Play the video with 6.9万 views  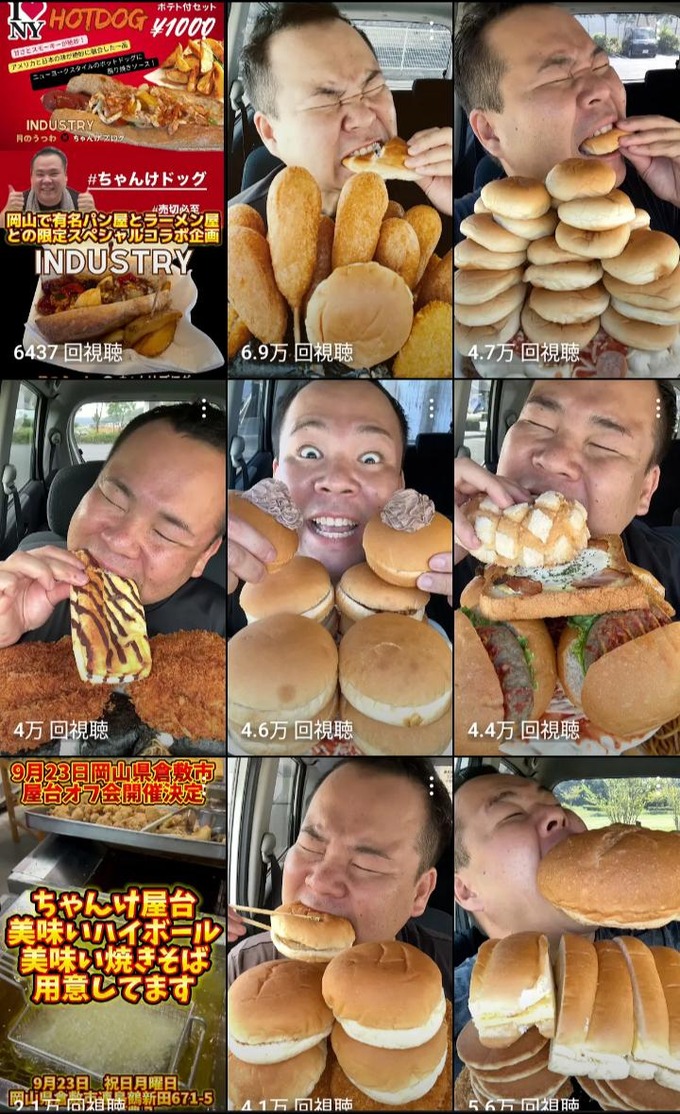(340, 190)
